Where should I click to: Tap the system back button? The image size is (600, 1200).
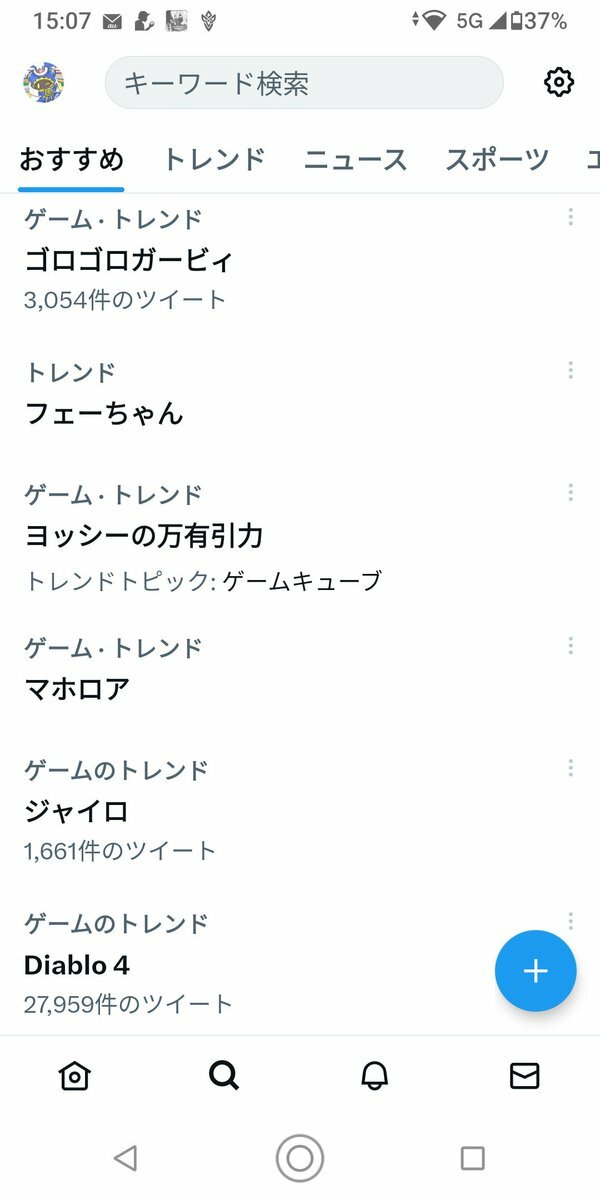(125, 1158)
